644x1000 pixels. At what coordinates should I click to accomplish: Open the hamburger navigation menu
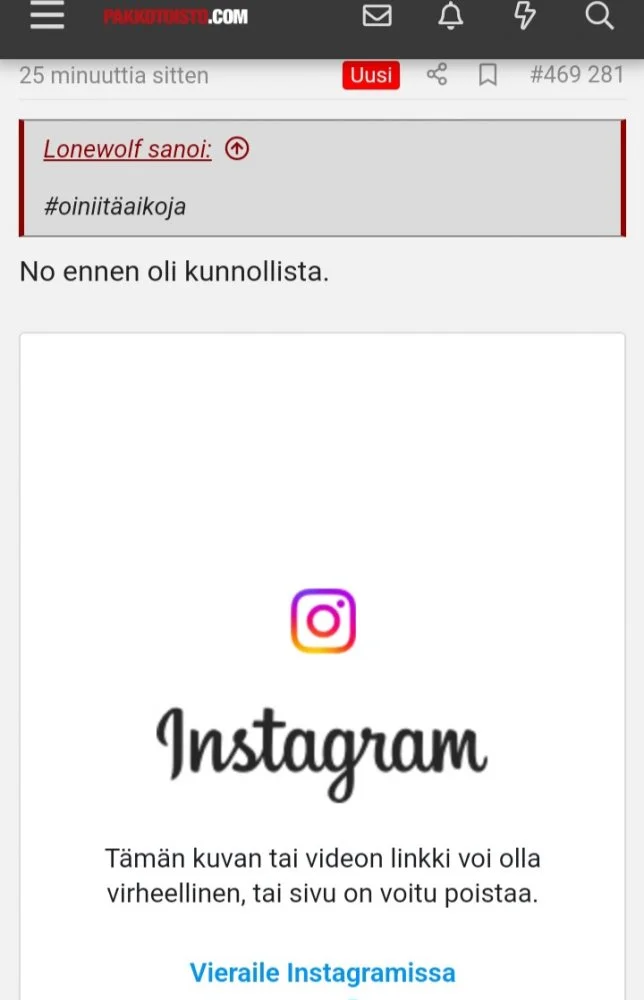pos(47,16)
